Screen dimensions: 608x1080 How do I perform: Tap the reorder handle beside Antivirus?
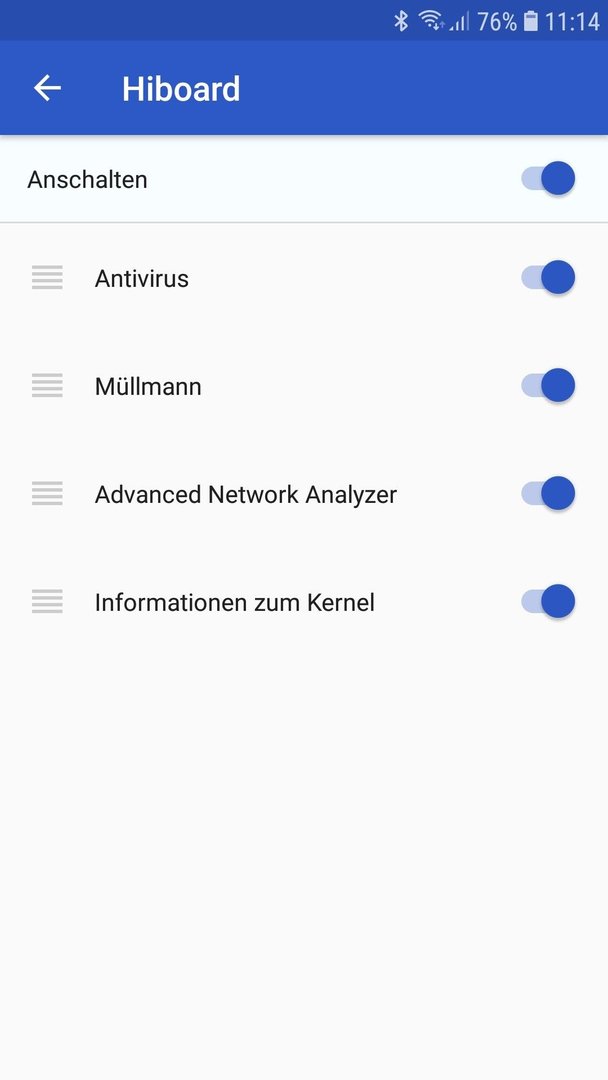point(48,278)
